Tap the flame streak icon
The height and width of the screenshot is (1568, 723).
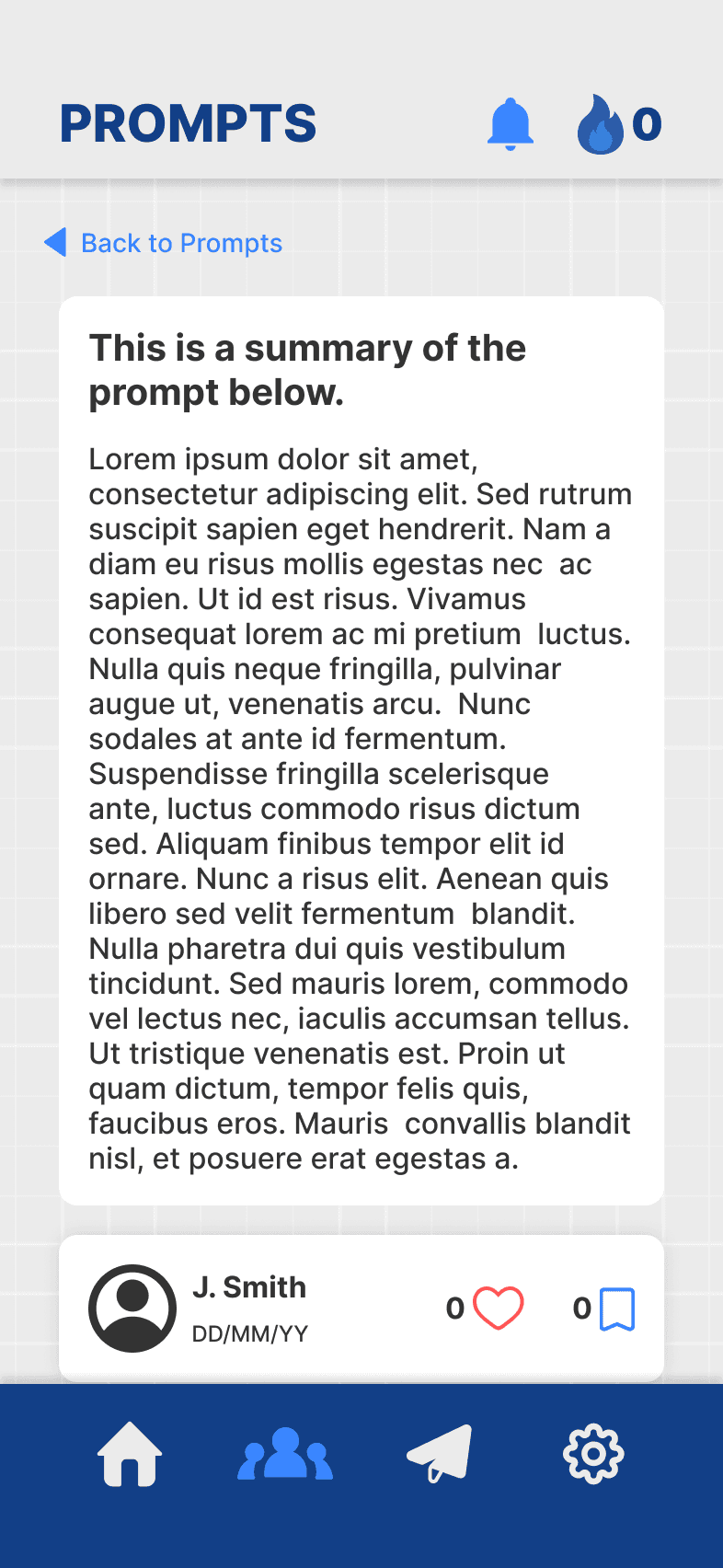[x=600, y=124]
